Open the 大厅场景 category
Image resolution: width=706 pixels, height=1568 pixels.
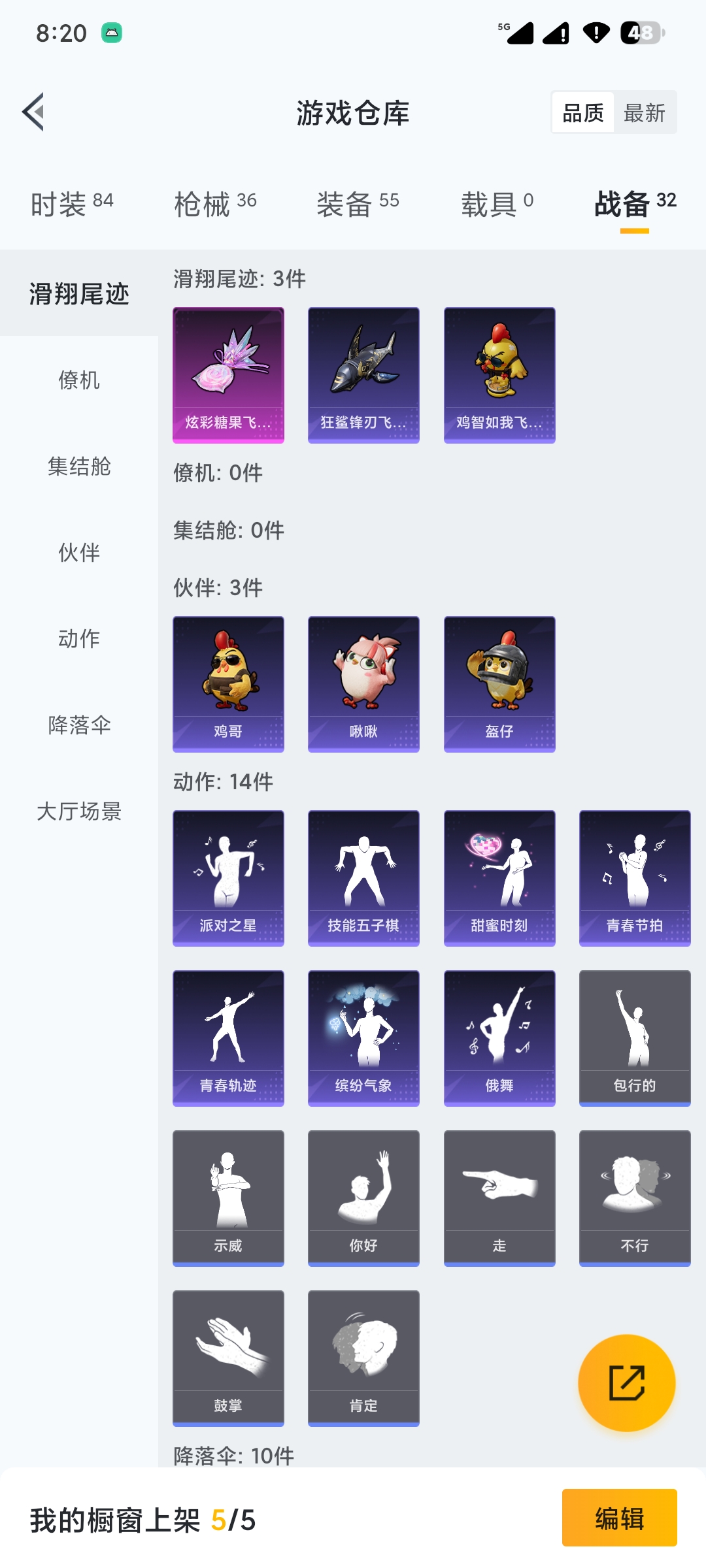click(x=79, y=811)
